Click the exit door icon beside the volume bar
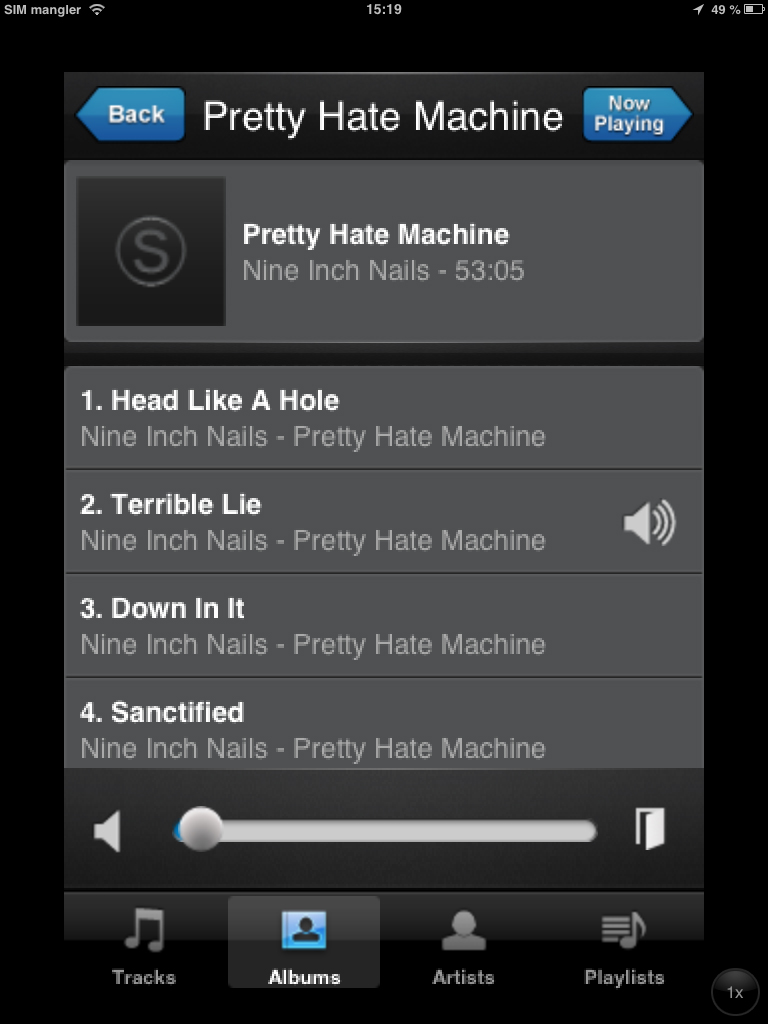Image resolution: width=768 pixels, height=1024 pixels. [x=651, y=828]
